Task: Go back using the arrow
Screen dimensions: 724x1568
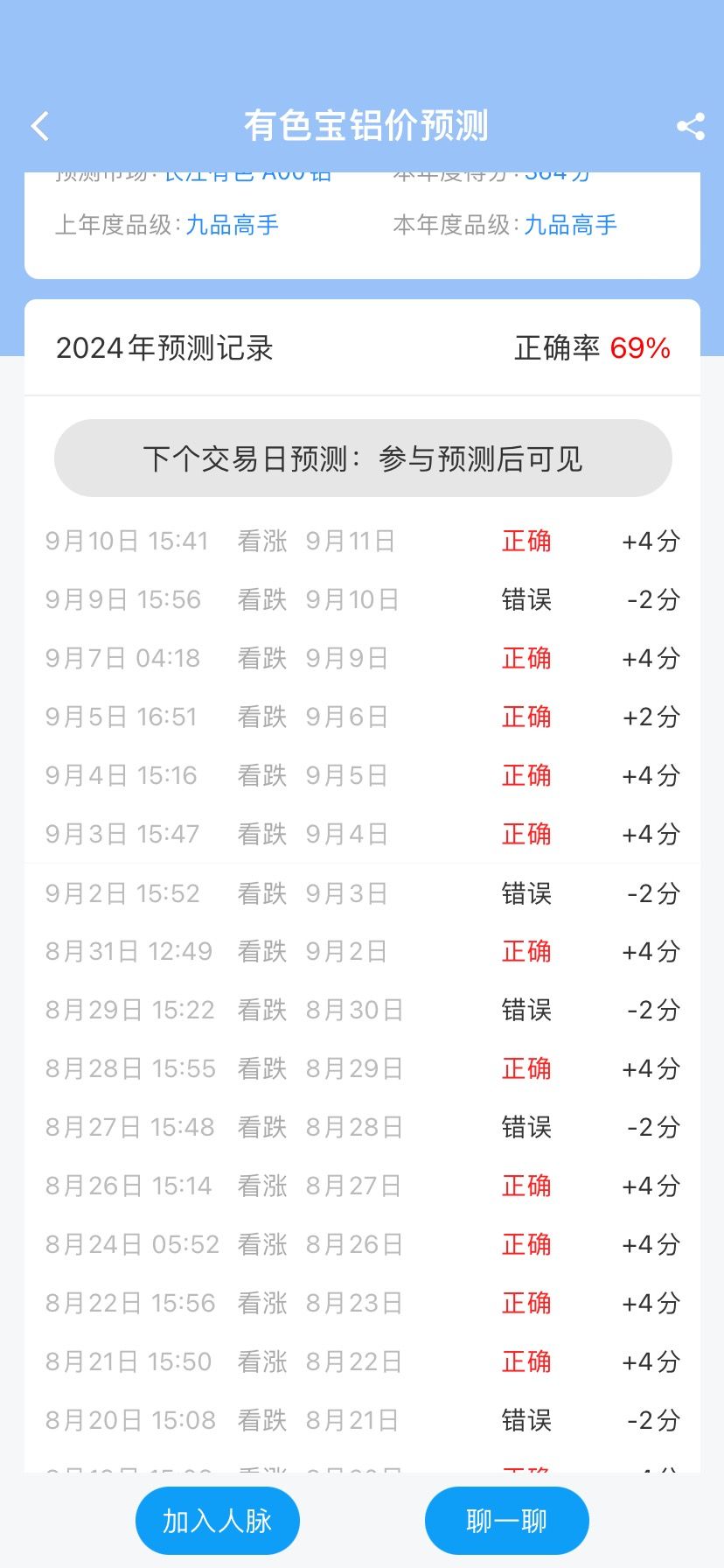Action: pos(40,126)
